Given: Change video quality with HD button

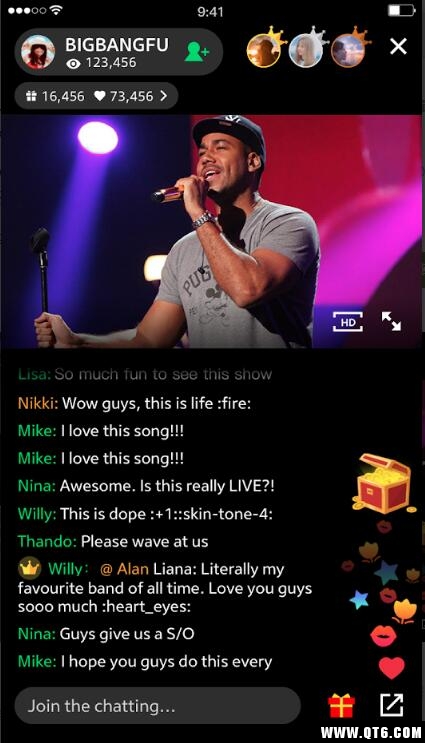Looking at the screenshot, I should pyautogui.click(x=348, y=322).
